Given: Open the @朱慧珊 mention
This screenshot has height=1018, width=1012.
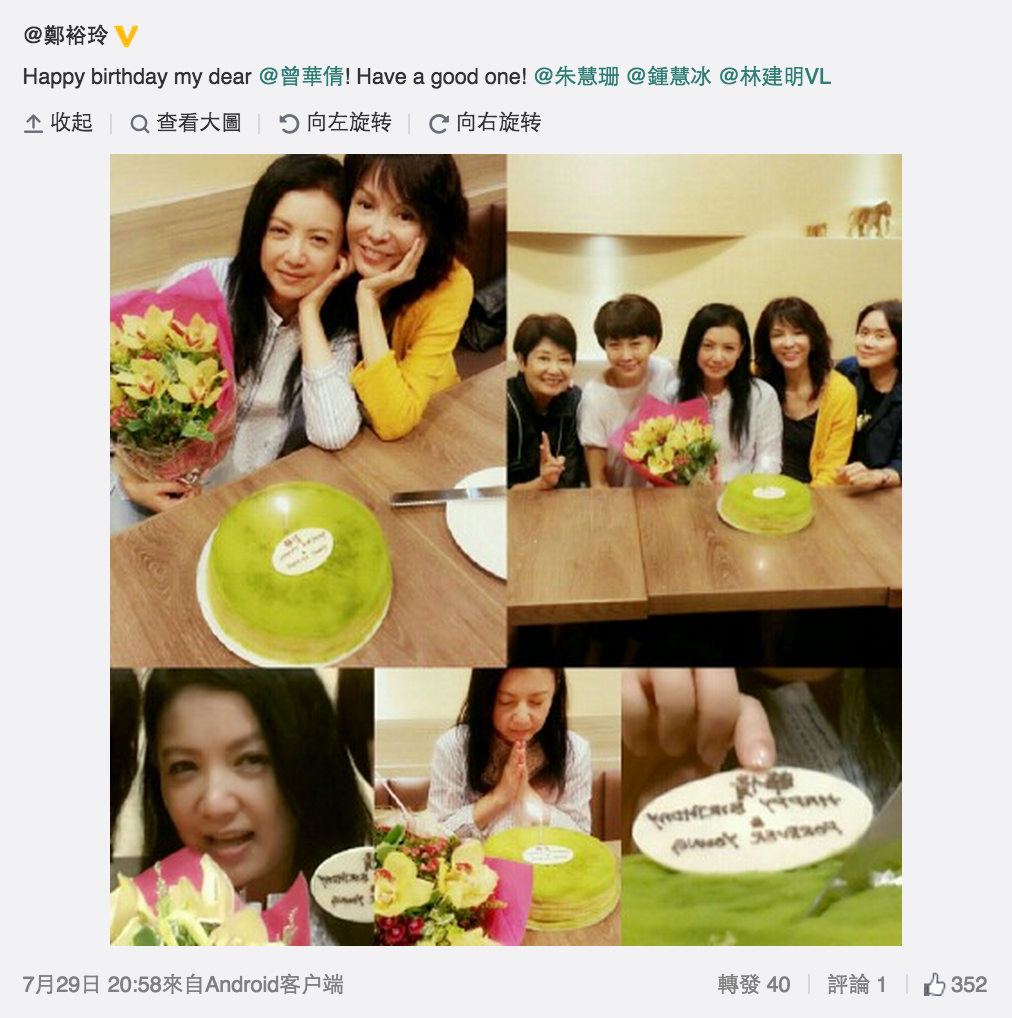Looking at the screenshot, I should coord(576,77).
